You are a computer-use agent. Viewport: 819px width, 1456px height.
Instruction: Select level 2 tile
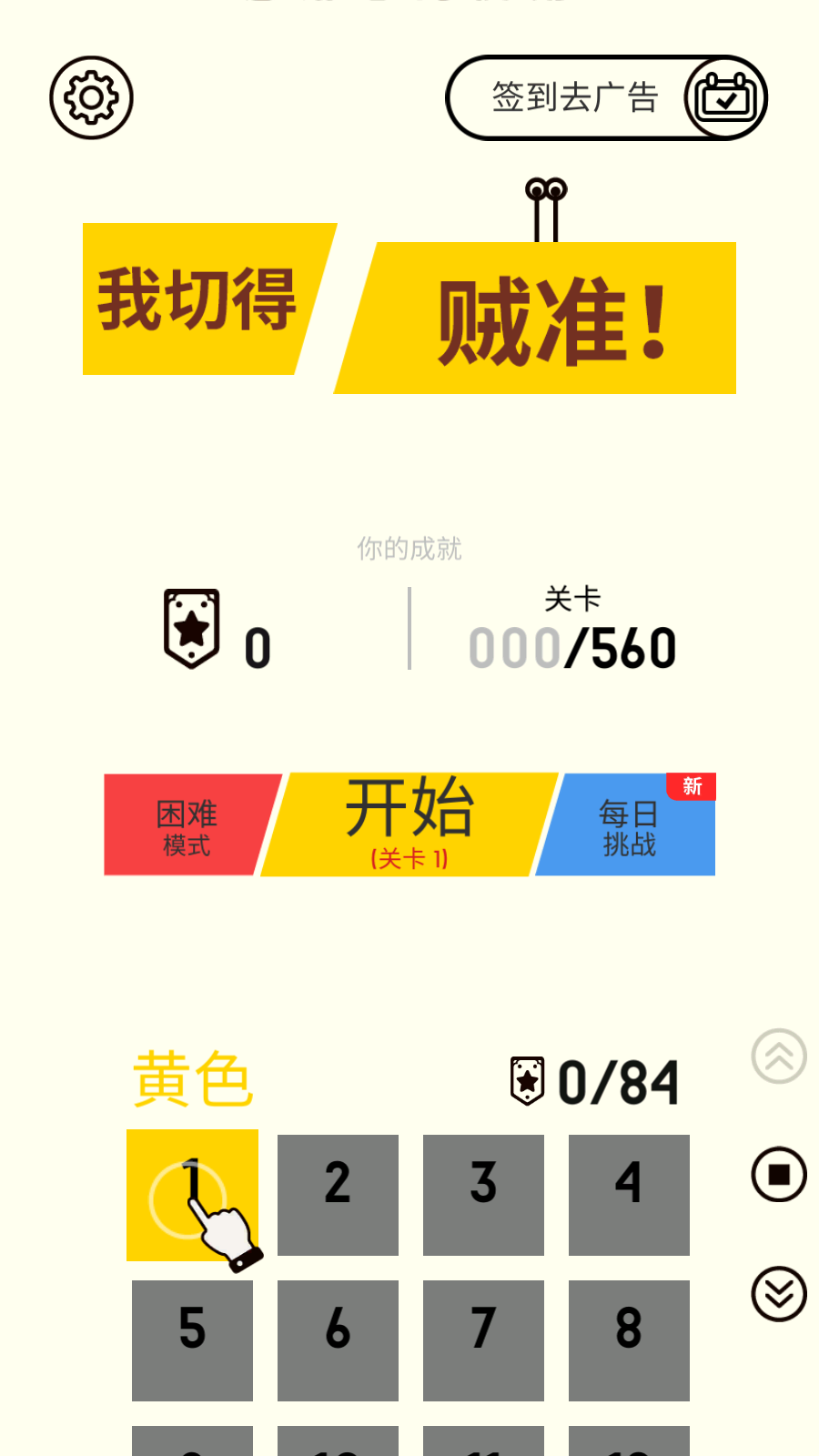pyautogui.click(x=338, y=1195)
